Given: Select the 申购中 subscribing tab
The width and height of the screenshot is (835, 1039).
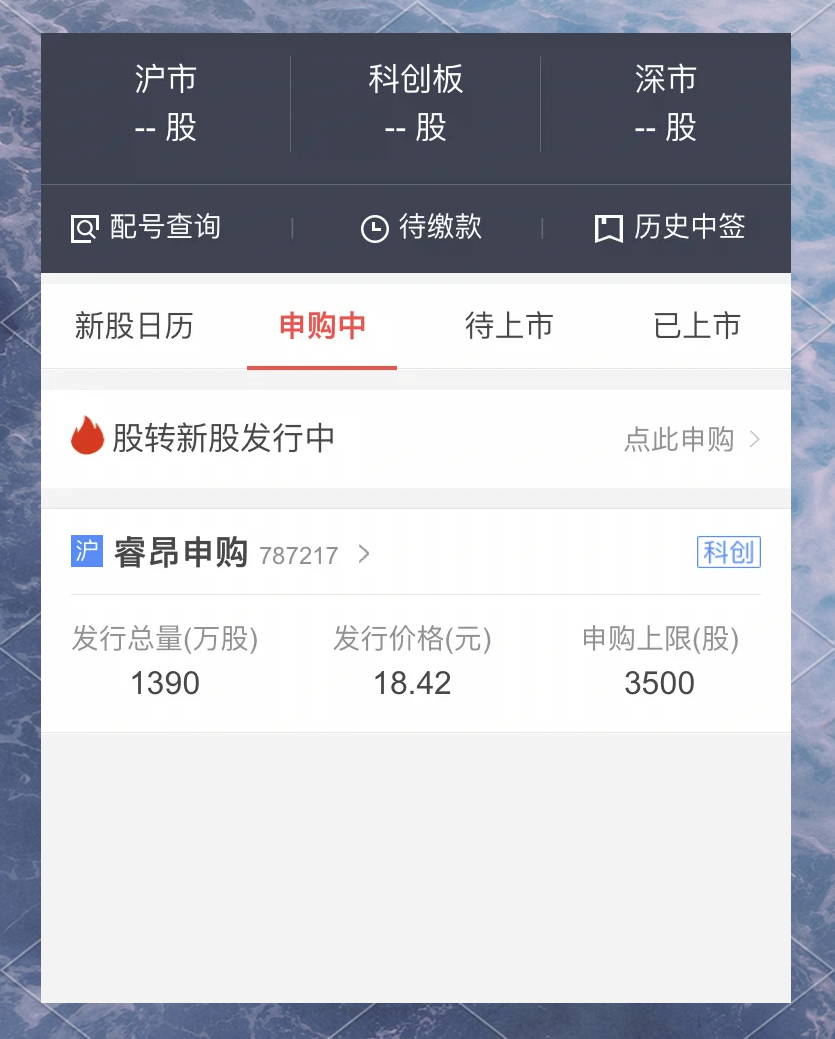Looking at the screenshot, I should pyautogui.click(x=322, y=325).
